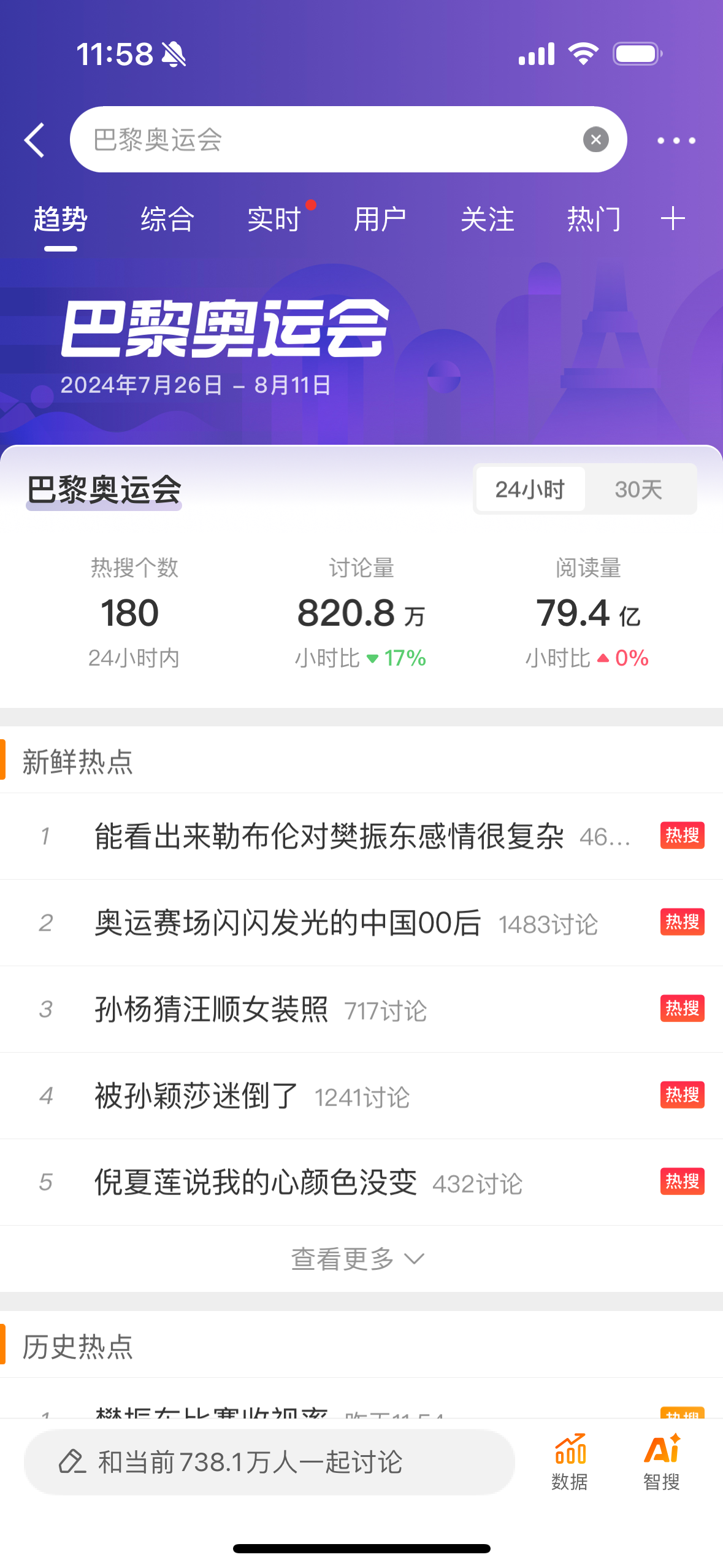Select the 30天 time range

[x=638, y=490]
